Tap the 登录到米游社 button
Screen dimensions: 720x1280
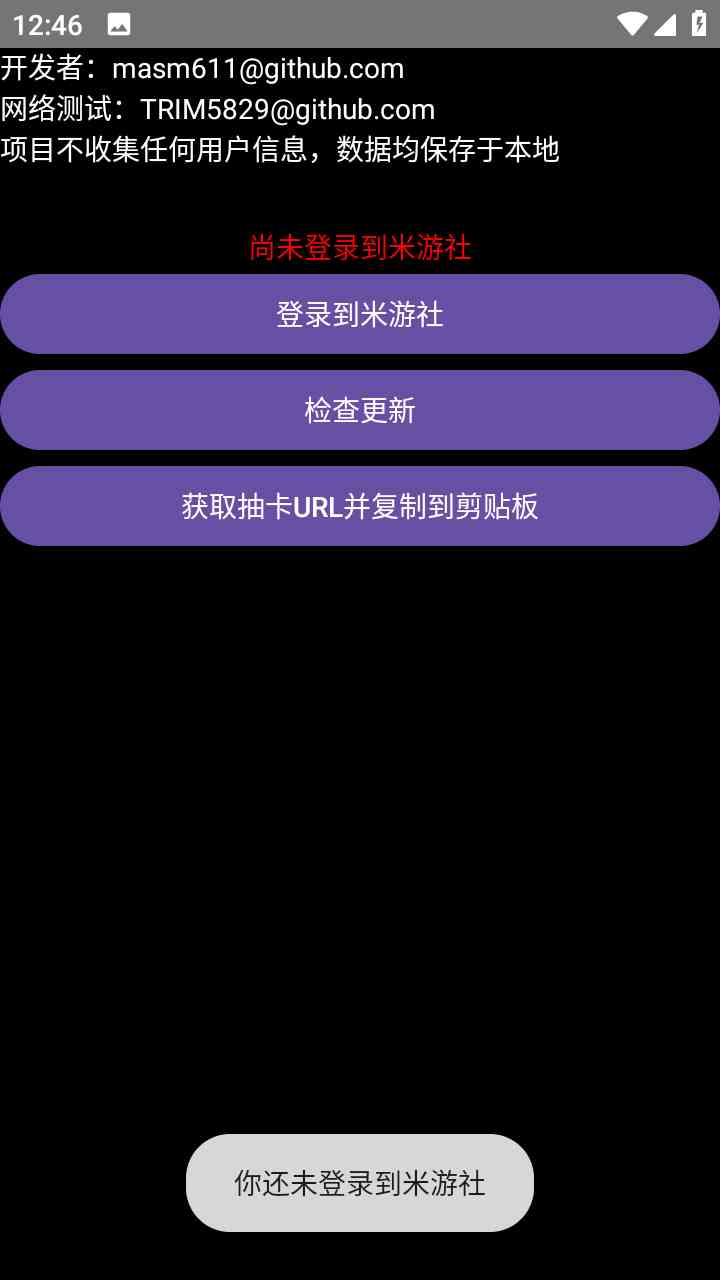pos(360,314)
